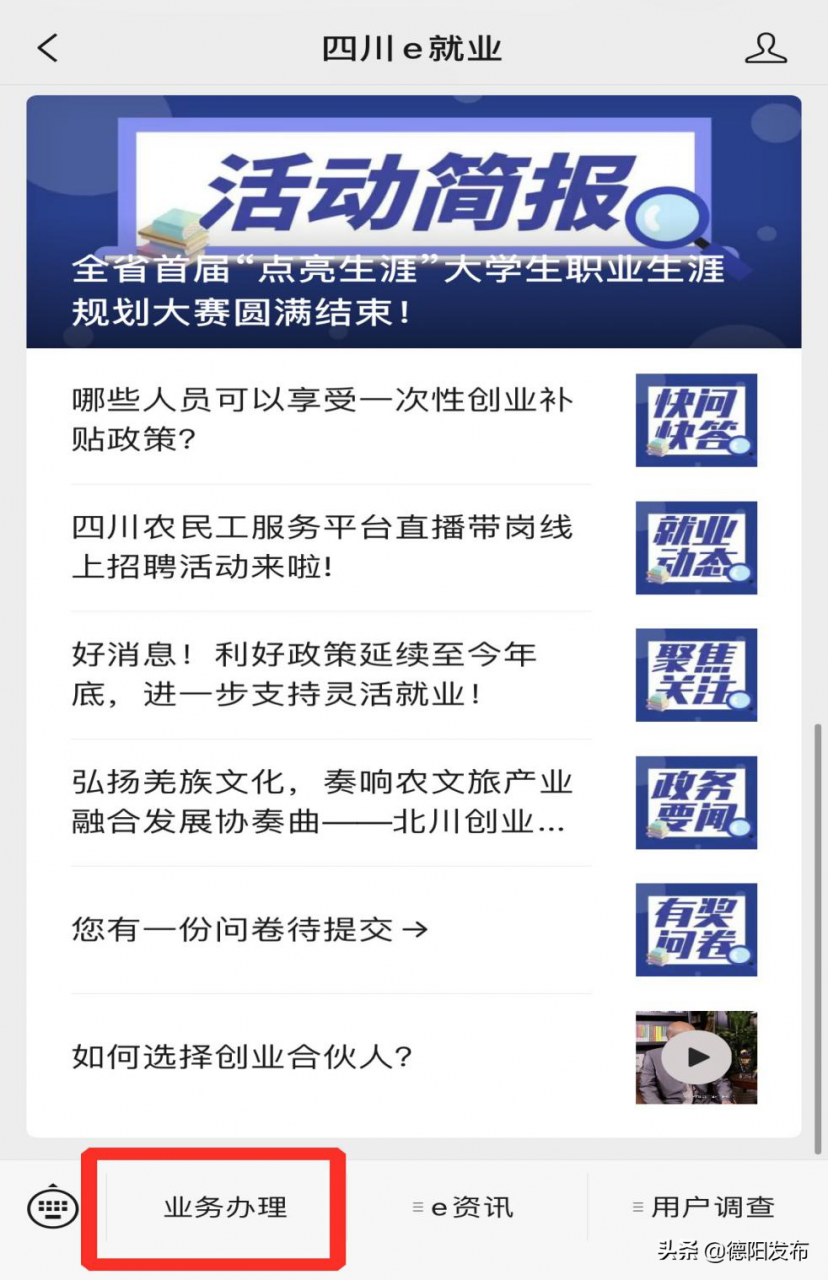Viewport: 828px width, 1280px height.
Task: Open the 用户调查 bottom menu
Action: (703, 1206)
